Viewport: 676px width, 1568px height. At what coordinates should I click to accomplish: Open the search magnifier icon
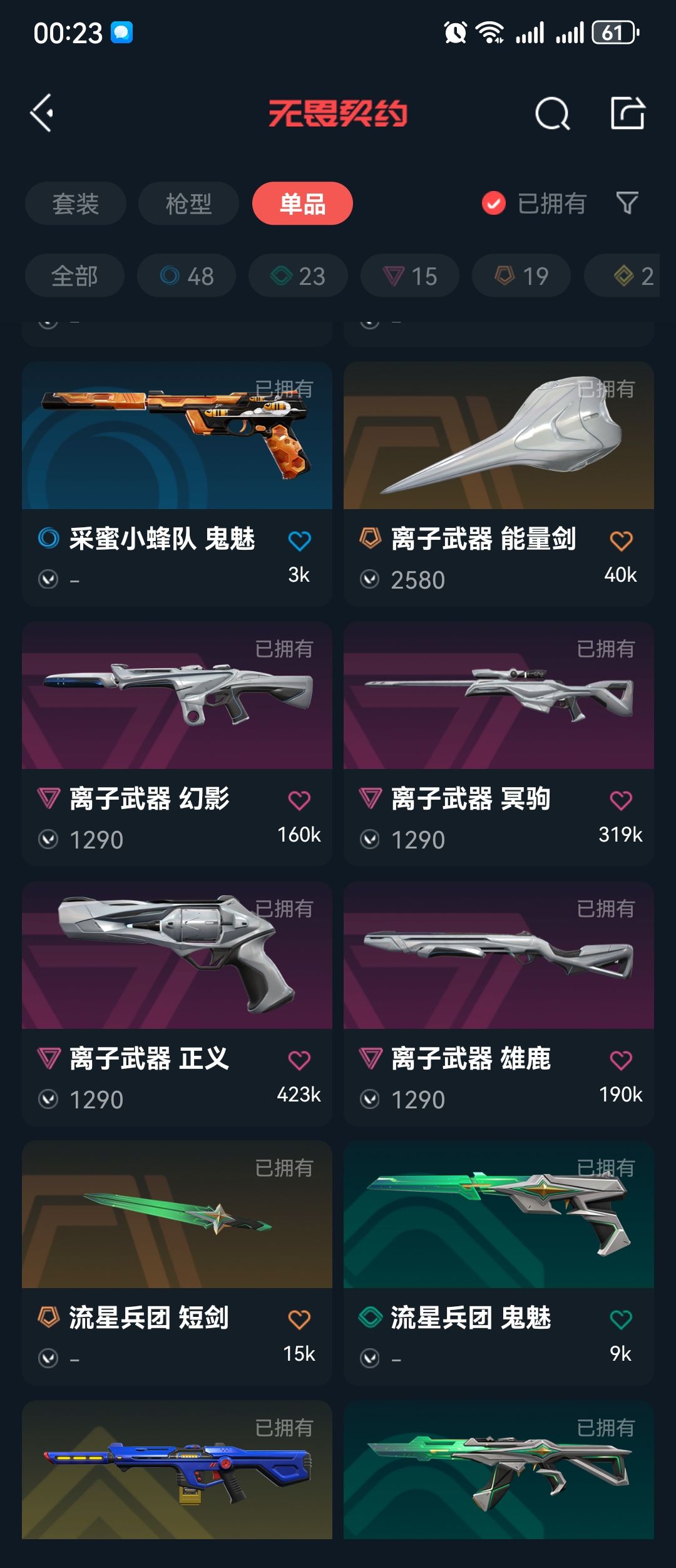click(x=552, y=114)
